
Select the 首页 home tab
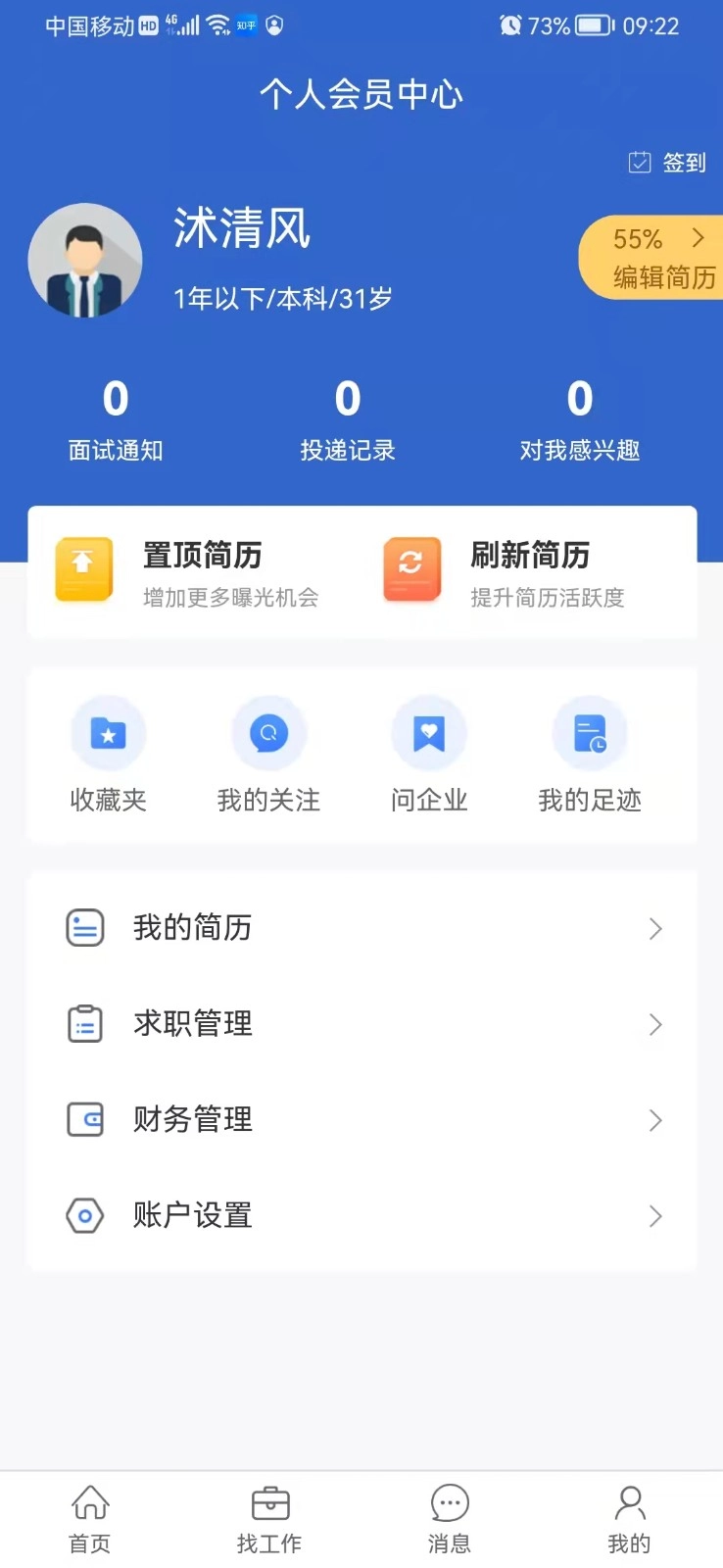pyautogui.click(x=89, y=1514)
